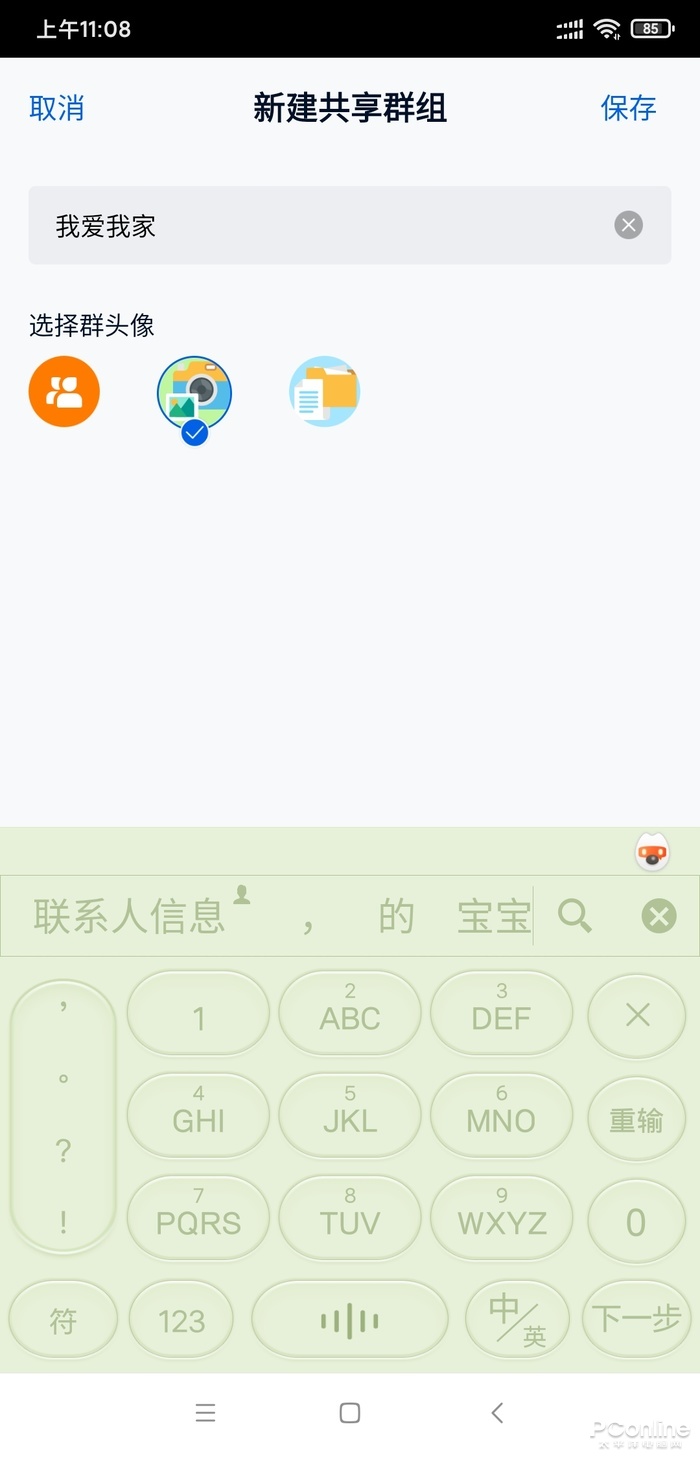This screenshot has width=700, height=1457.
Task: Save the new shared group with 保存
Action: (x=628, y=108)
